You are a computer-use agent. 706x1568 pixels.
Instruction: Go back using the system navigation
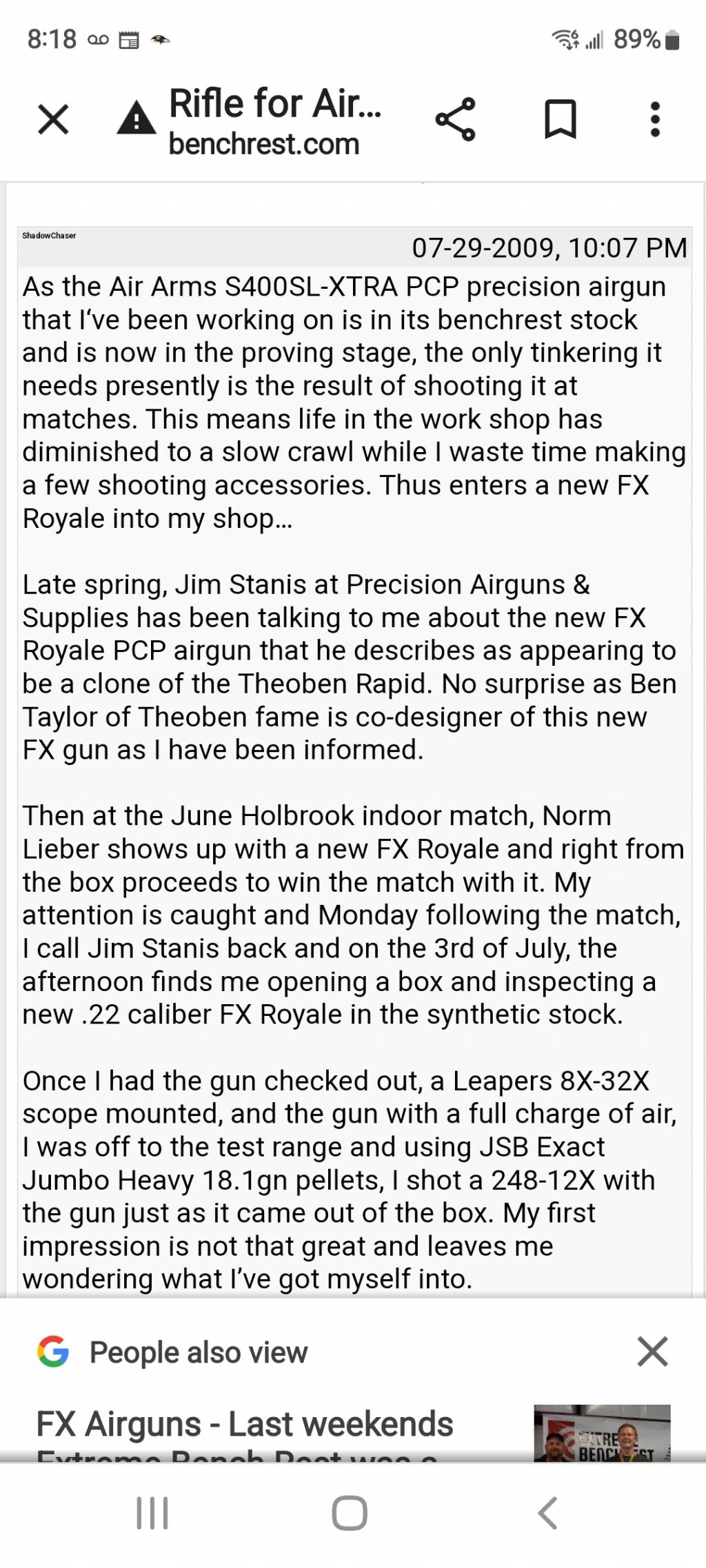click(547, 1514)
